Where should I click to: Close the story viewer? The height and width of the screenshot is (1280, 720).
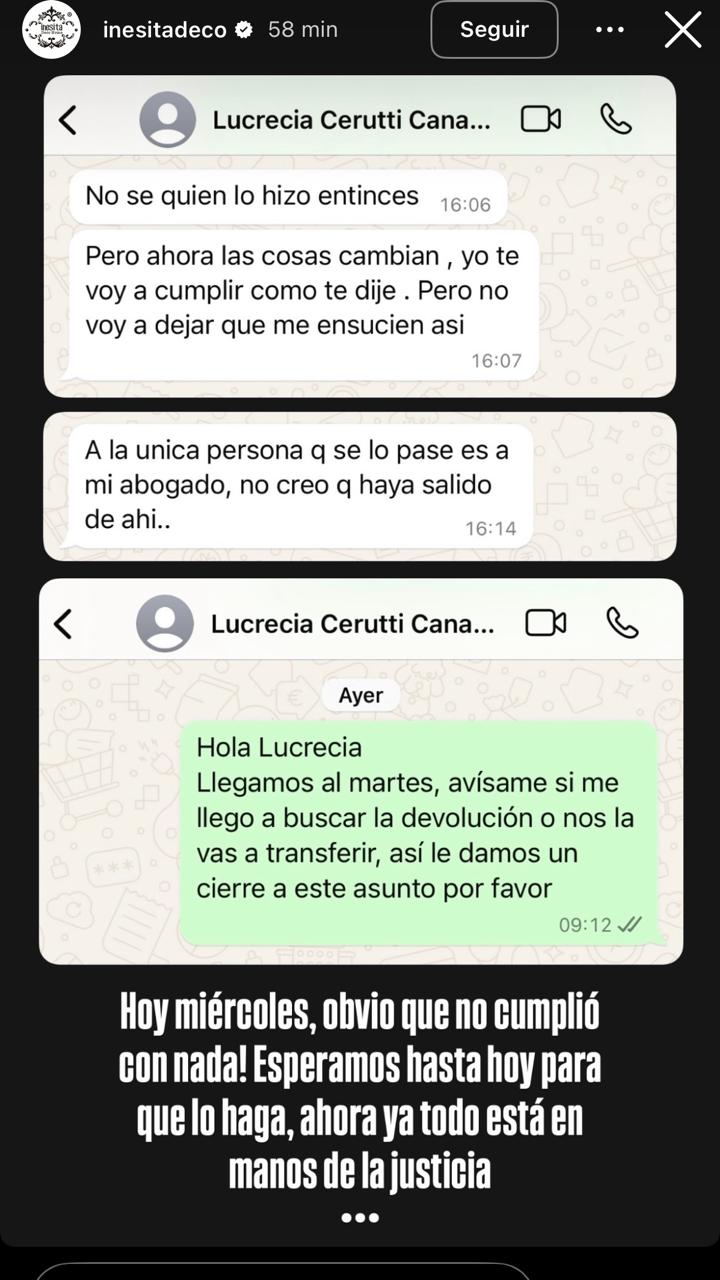pos(683,30)
